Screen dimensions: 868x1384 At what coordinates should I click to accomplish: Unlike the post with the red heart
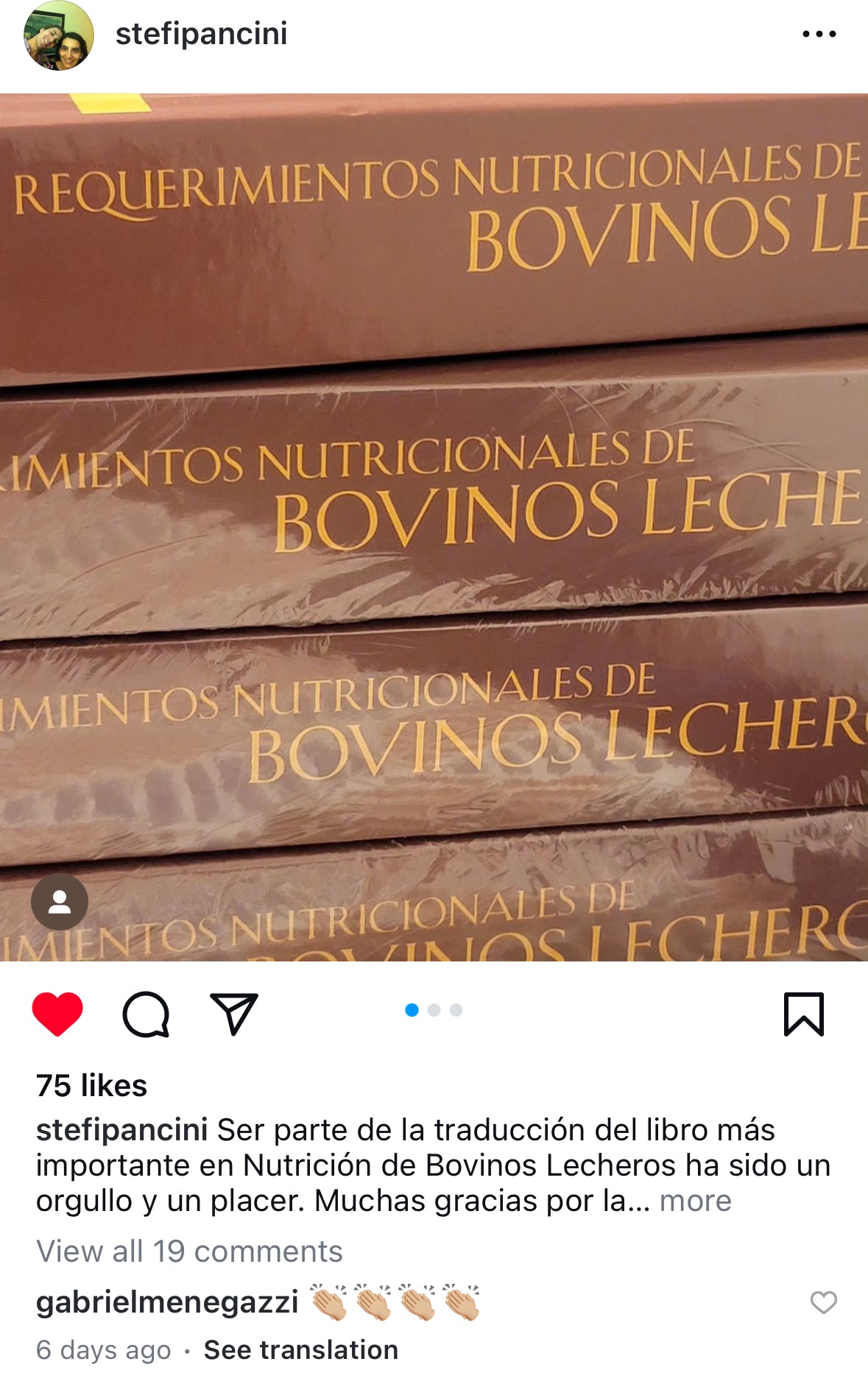[x=57, y=1014]
